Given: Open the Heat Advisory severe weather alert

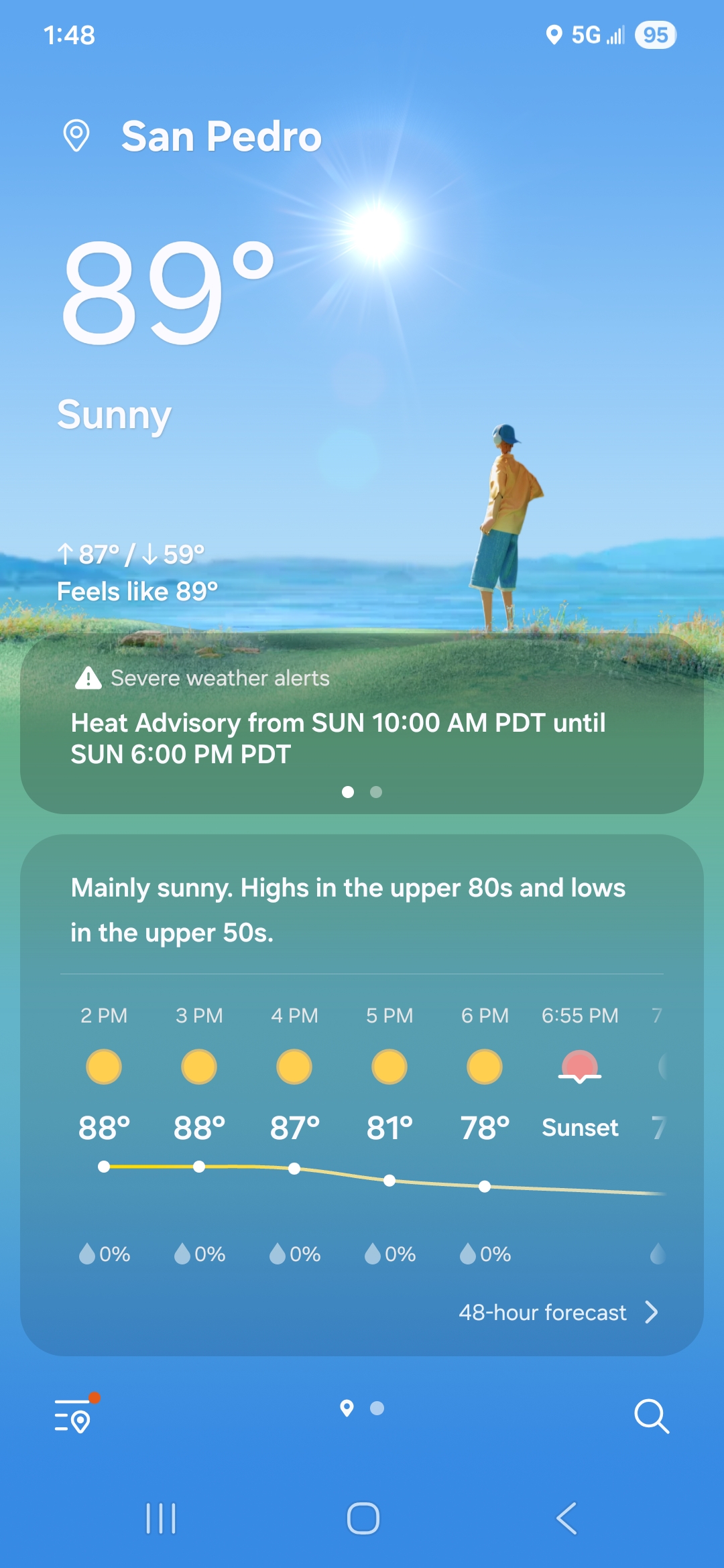Looking at the screenshot, I should coord(339,738).
